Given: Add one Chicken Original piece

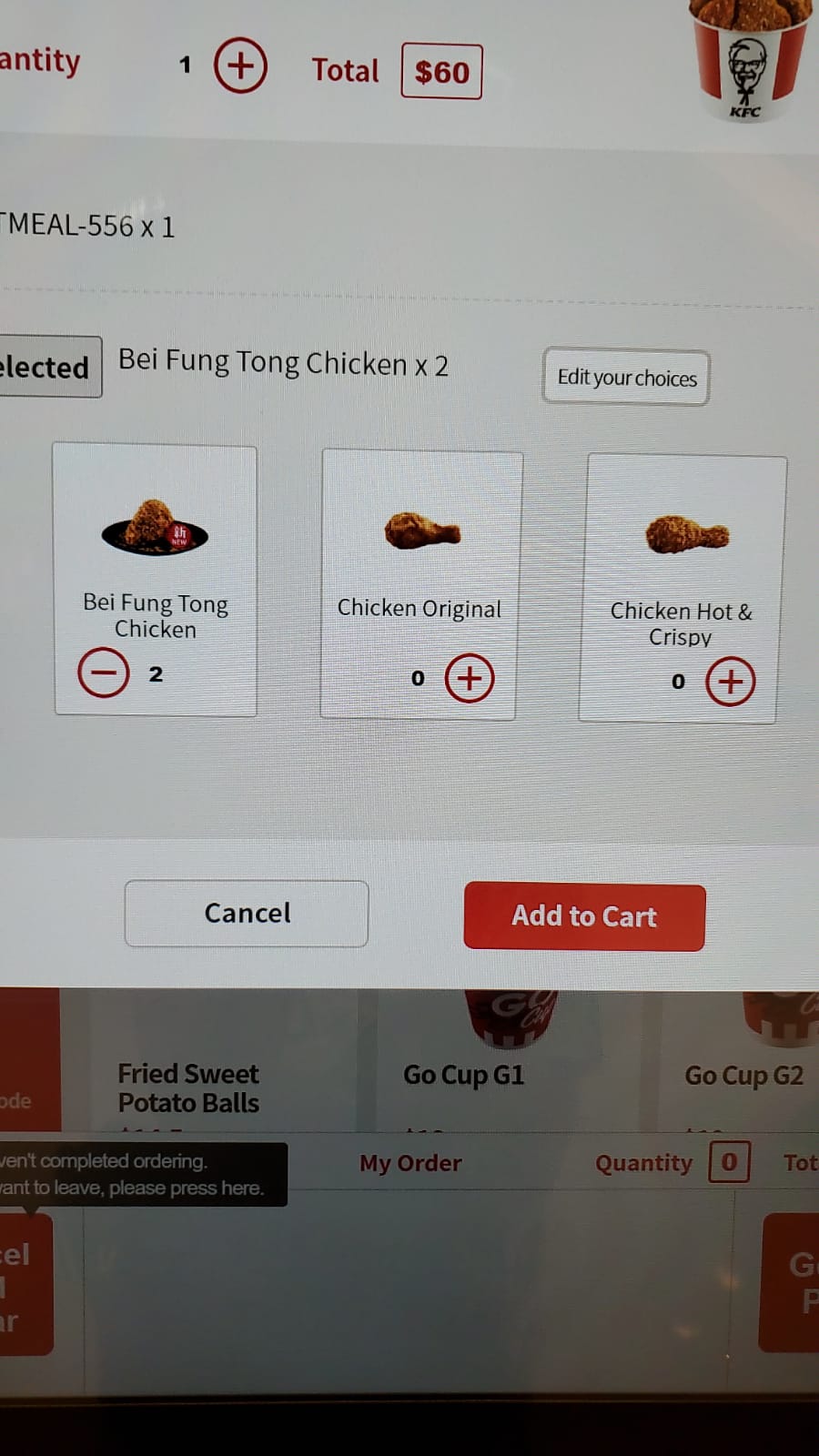Looking at the screenshot, I should (470, 678).
